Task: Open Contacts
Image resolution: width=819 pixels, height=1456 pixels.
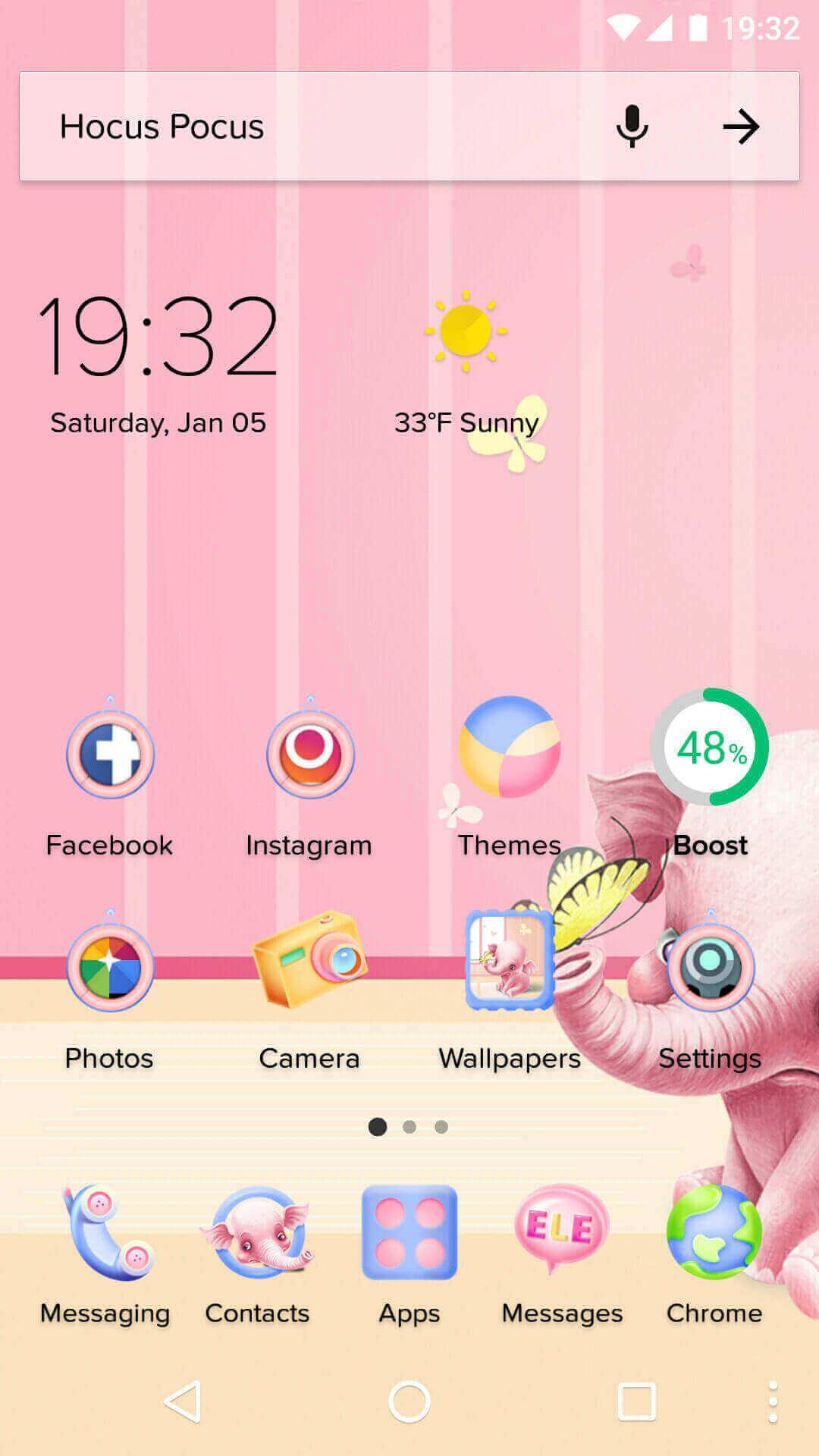Action: pos(258,1233)
